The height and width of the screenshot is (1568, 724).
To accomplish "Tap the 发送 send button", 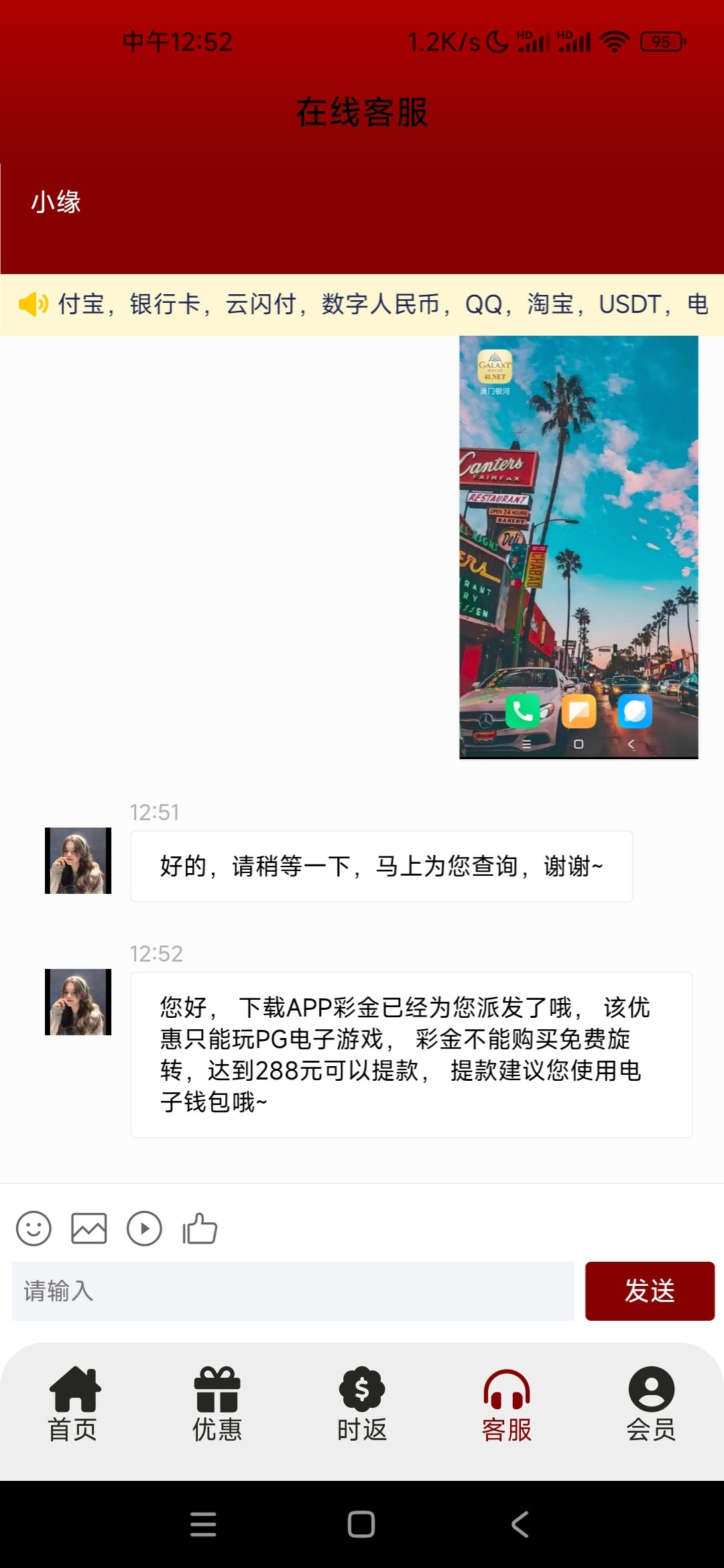I will [x=649, y=1291].
